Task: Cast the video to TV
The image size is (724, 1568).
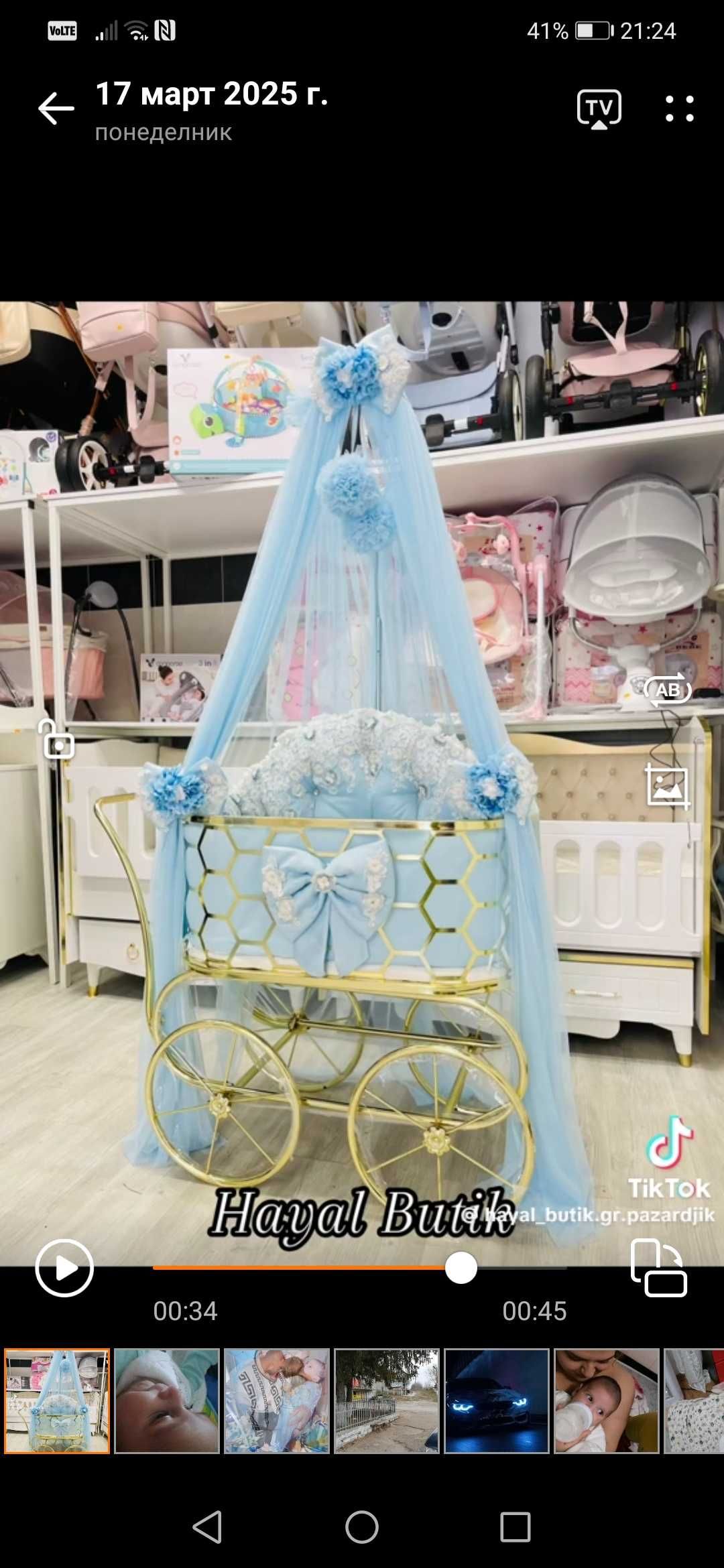Action: pos(599,109)
